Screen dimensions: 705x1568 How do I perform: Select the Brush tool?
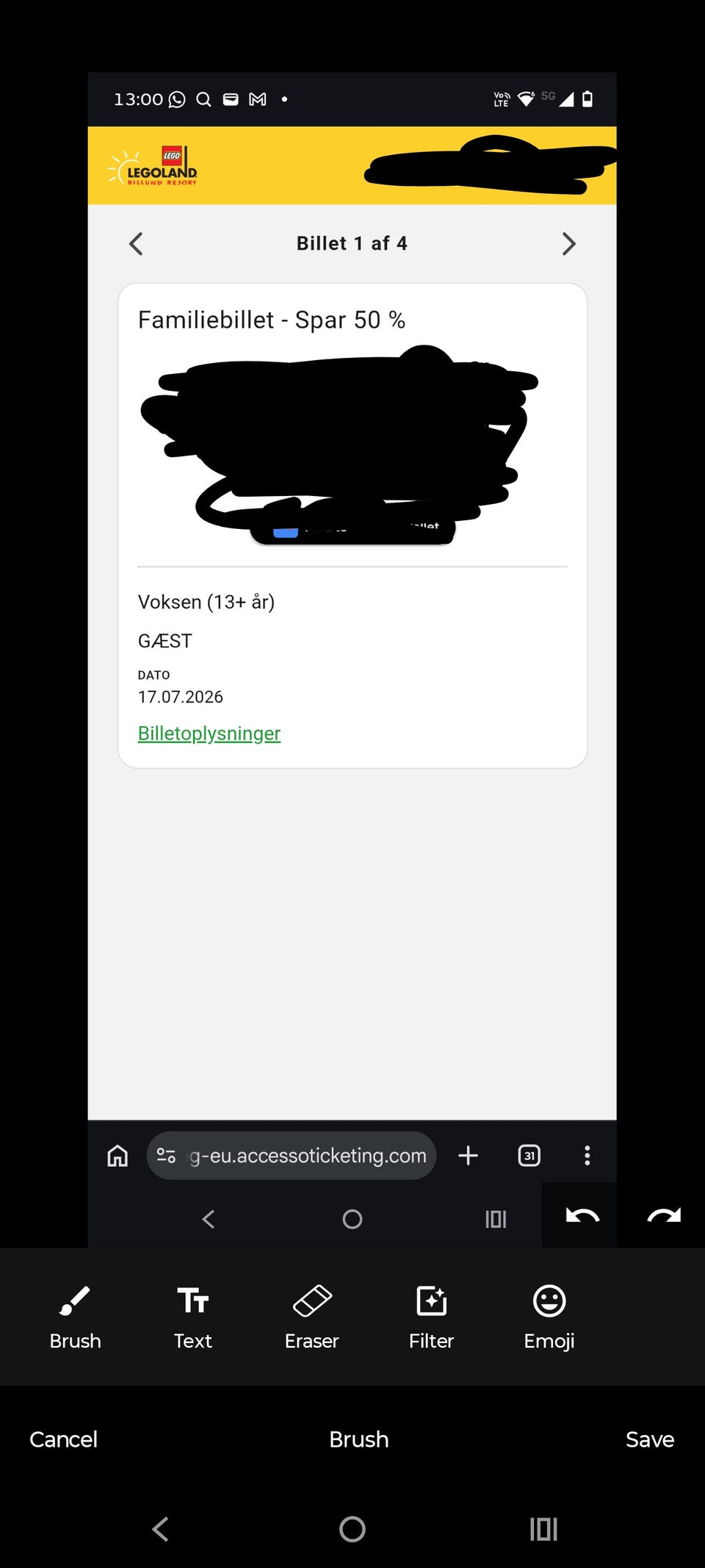pos(75,1317)
